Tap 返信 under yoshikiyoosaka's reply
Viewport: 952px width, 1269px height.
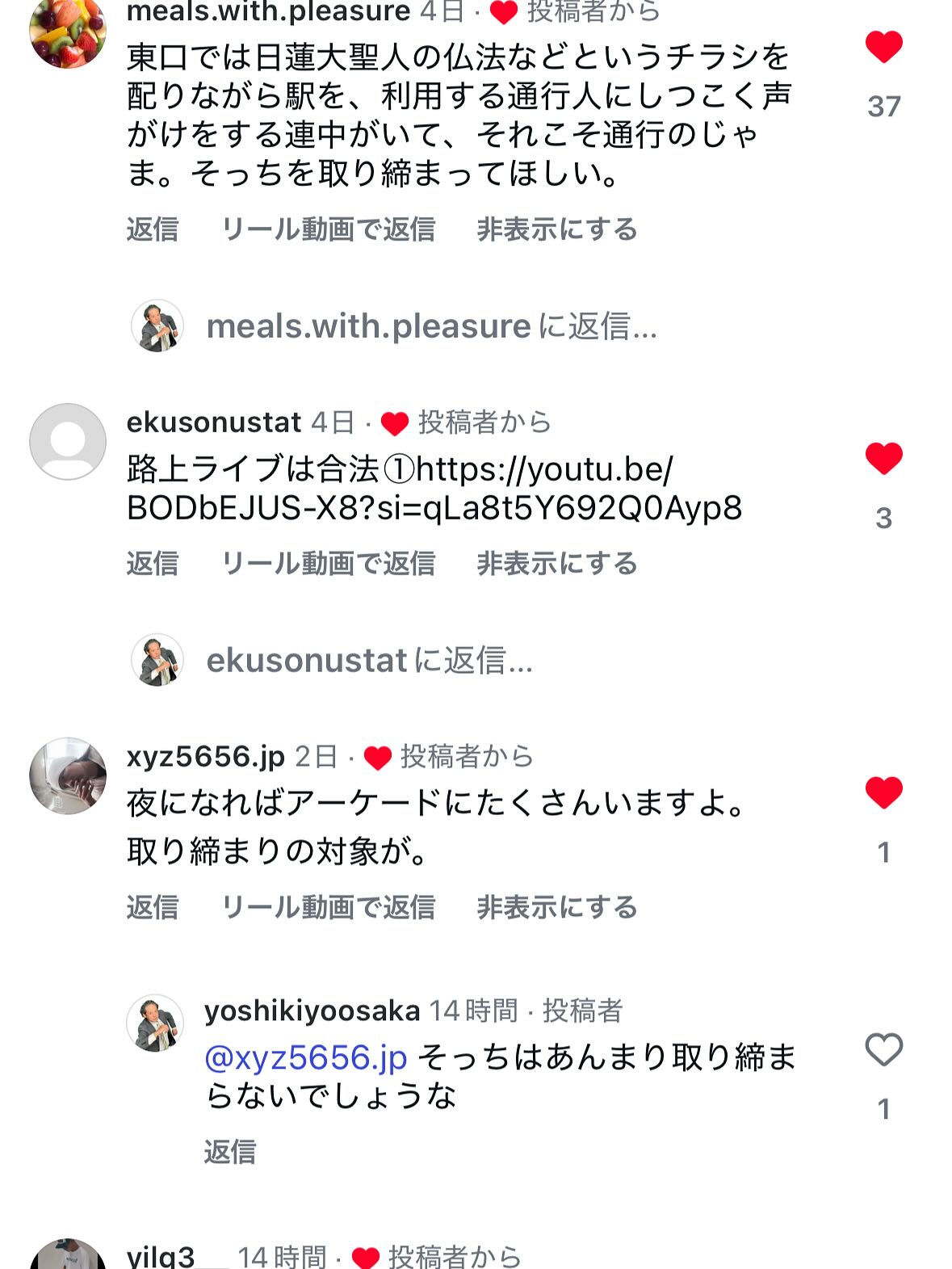(229, 1151)
